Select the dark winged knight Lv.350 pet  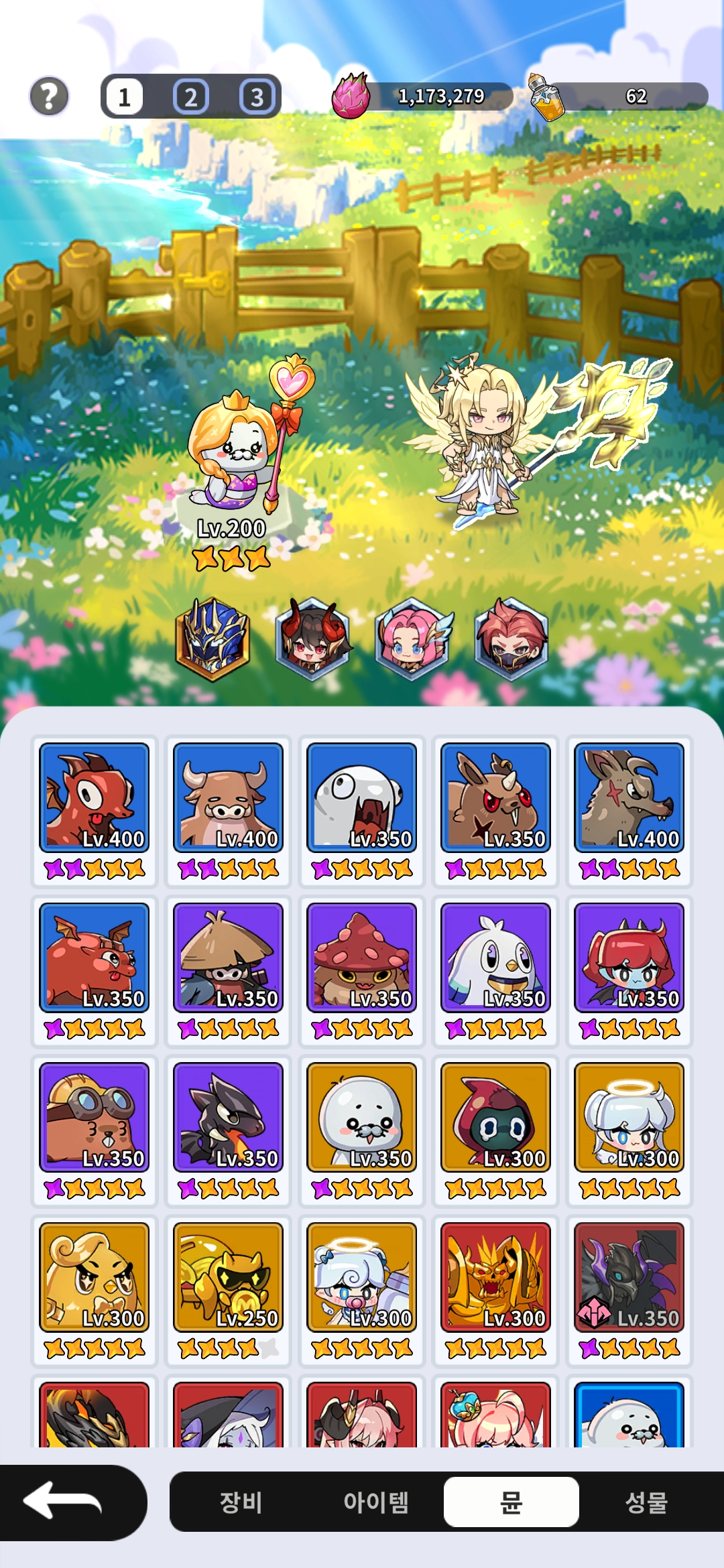[x=629, y=1277]
